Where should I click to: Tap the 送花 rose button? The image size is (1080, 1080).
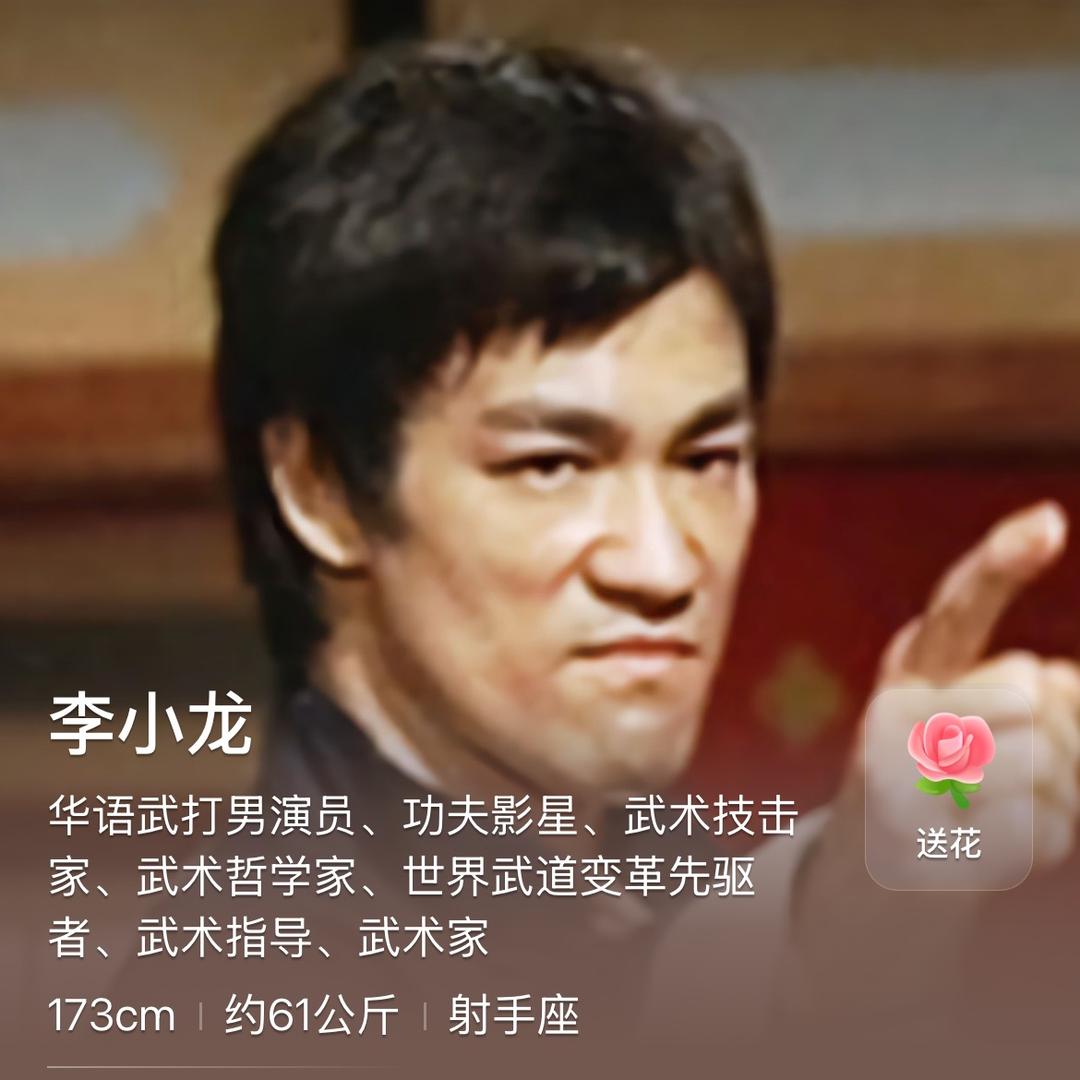pos(948,788)
